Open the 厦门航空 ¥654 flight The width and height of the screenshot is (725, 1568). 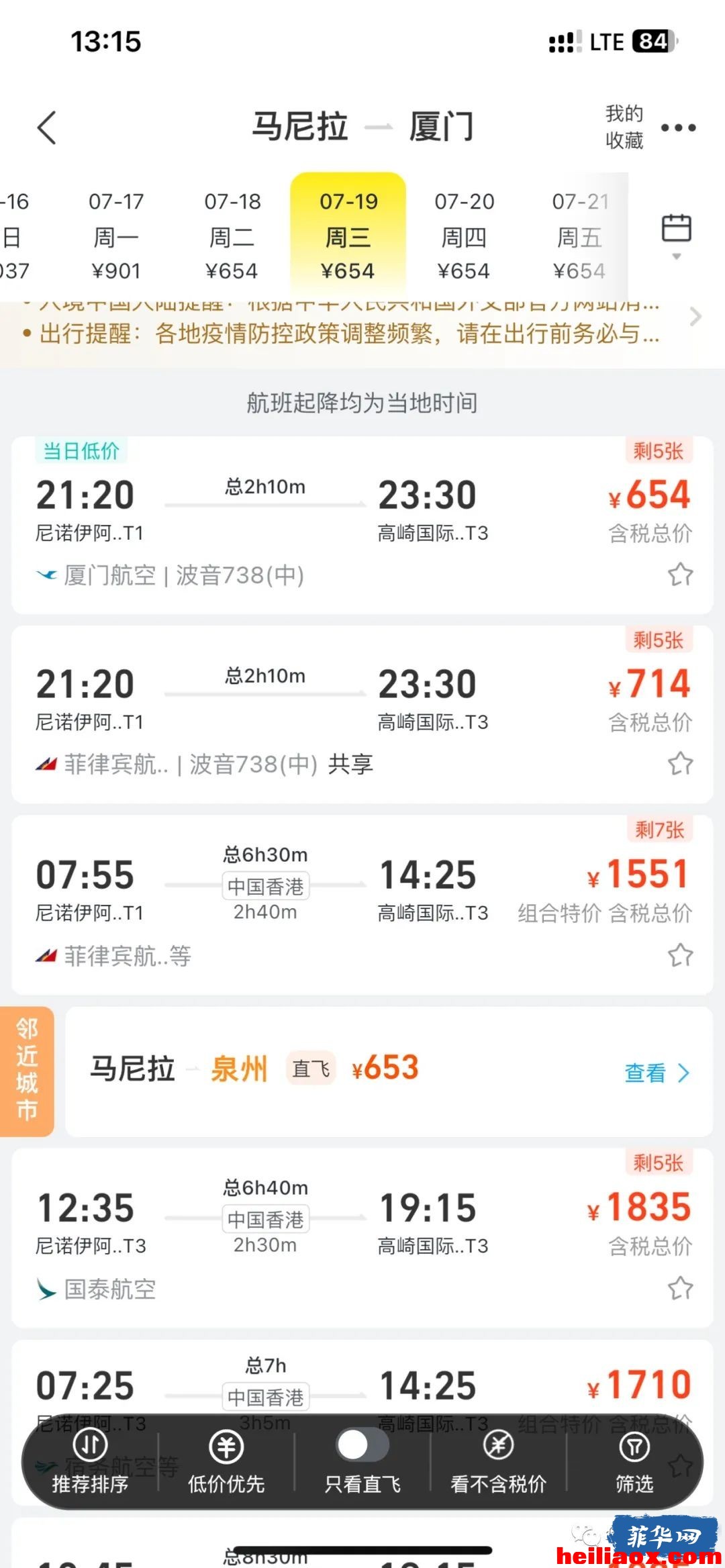tap(362, 525)
